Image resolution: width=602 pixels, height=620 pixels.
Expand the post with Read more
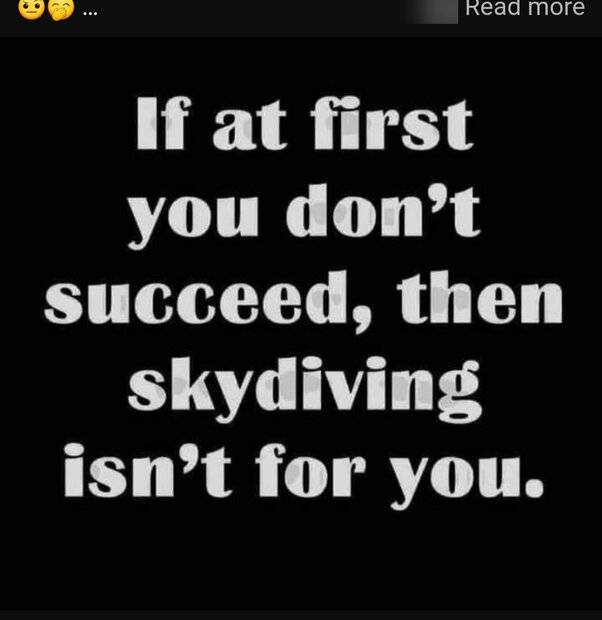pos(524,9)
